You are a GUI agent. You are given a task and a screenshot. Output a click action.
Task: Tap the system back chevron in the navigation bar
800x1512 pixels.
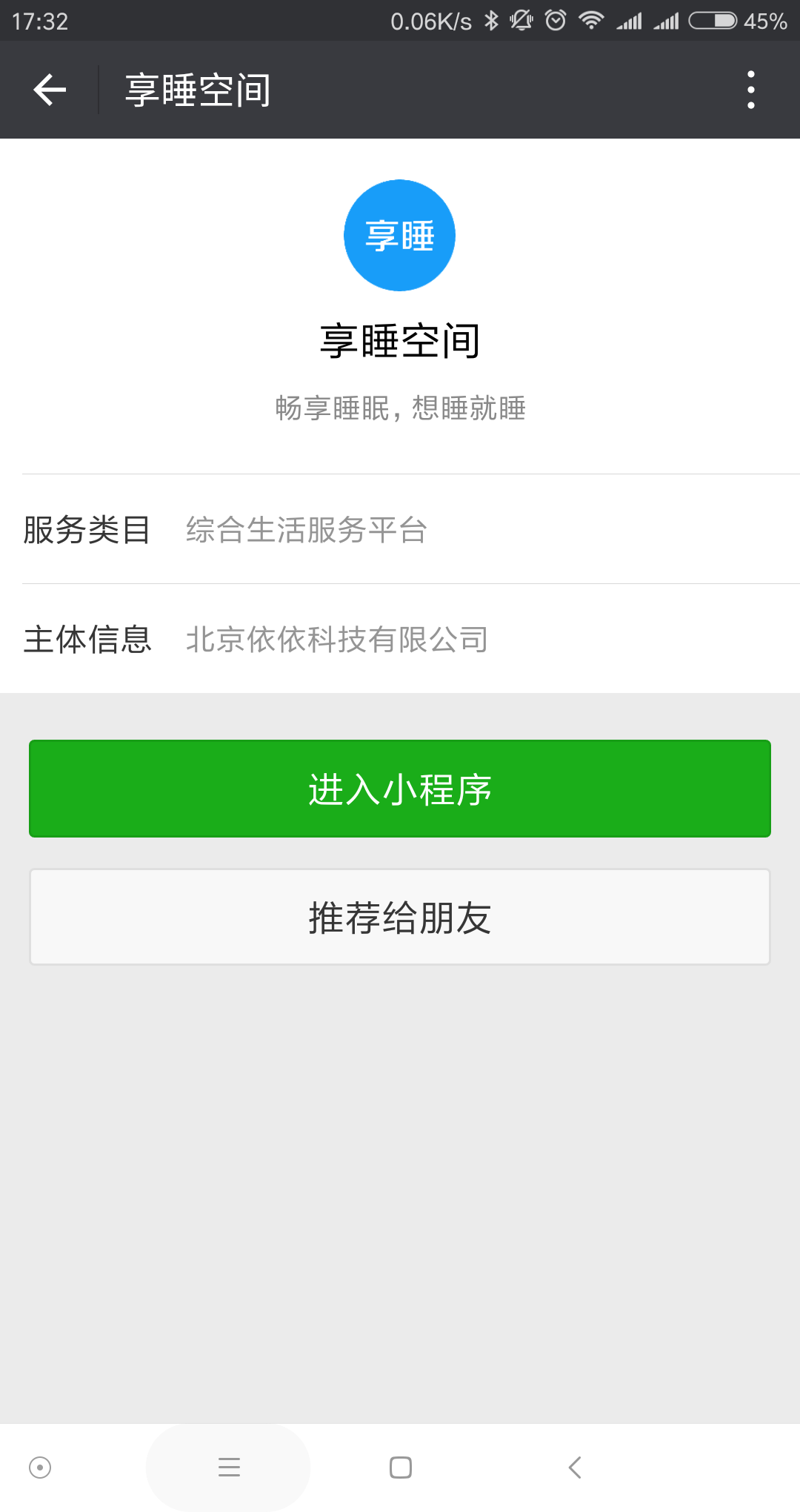click(x=574, y=1467)
